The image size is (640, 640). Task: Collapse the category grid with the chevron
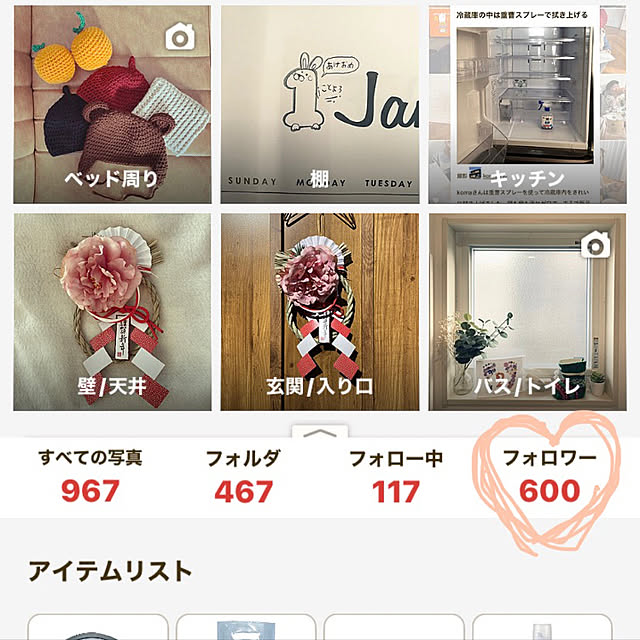pos(320,432)
